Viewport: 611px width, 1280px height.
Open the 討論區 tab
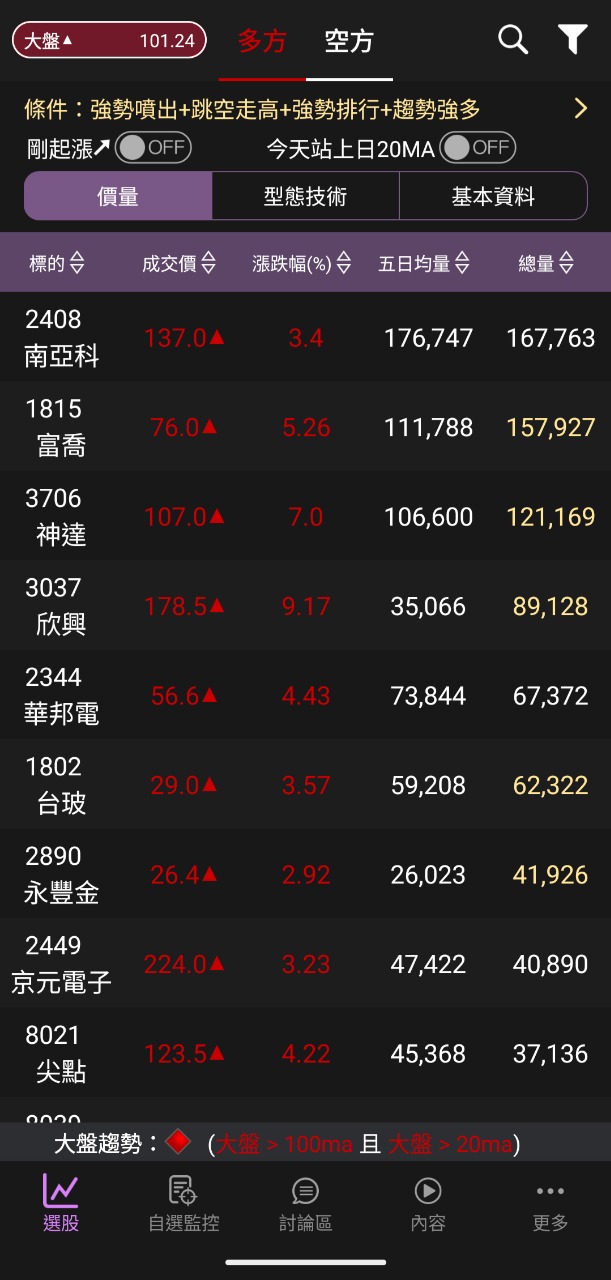(x=305, y=1203)
